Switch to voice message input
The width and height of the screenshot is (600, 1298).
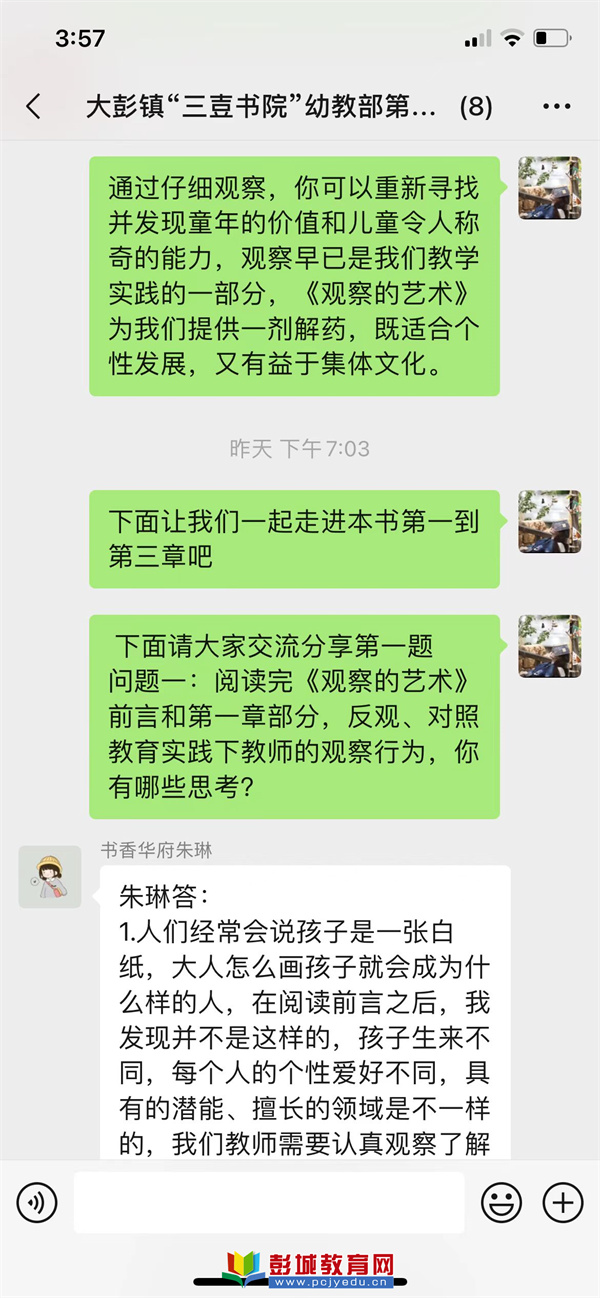(x=38, y=1202)
